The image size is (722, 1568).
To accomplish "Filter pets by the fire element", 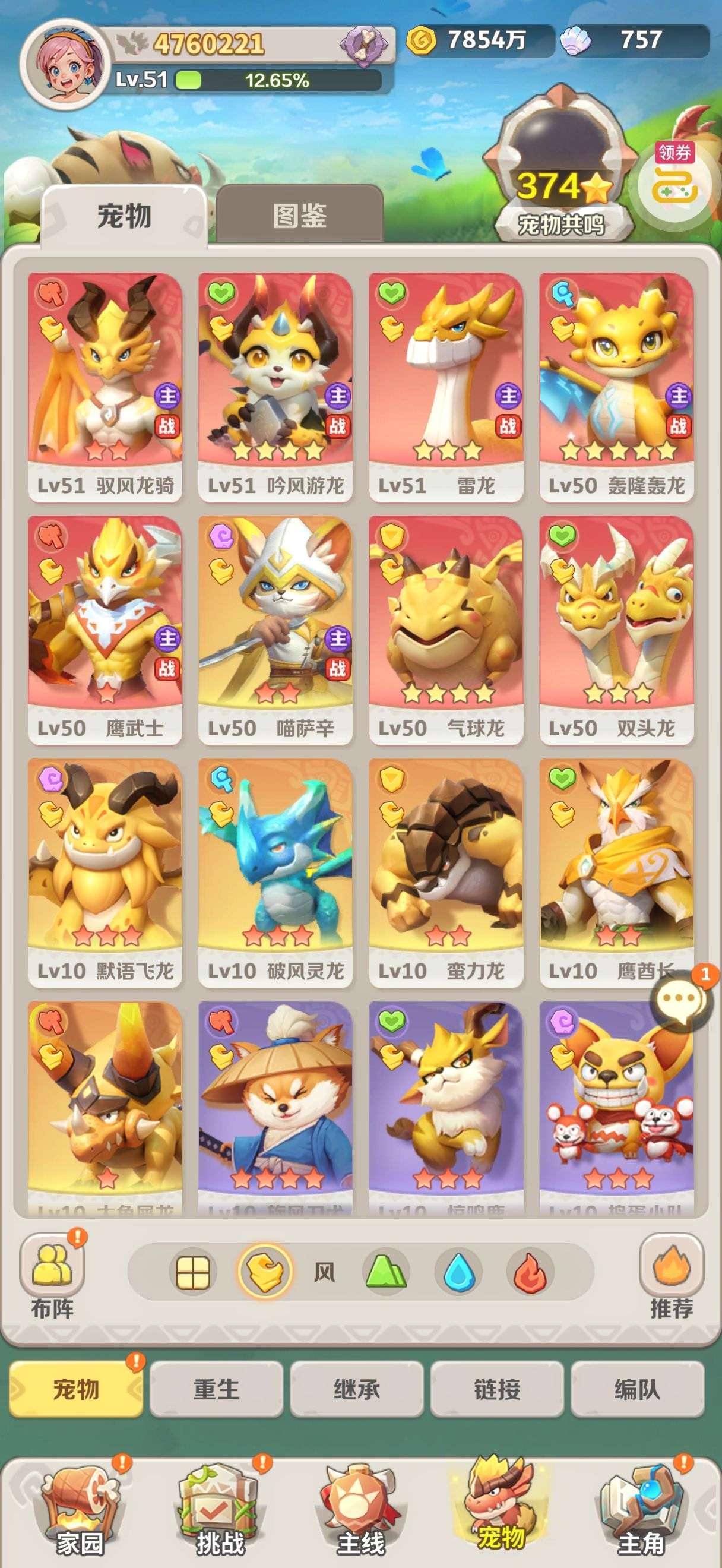I will pos(530,1273).
